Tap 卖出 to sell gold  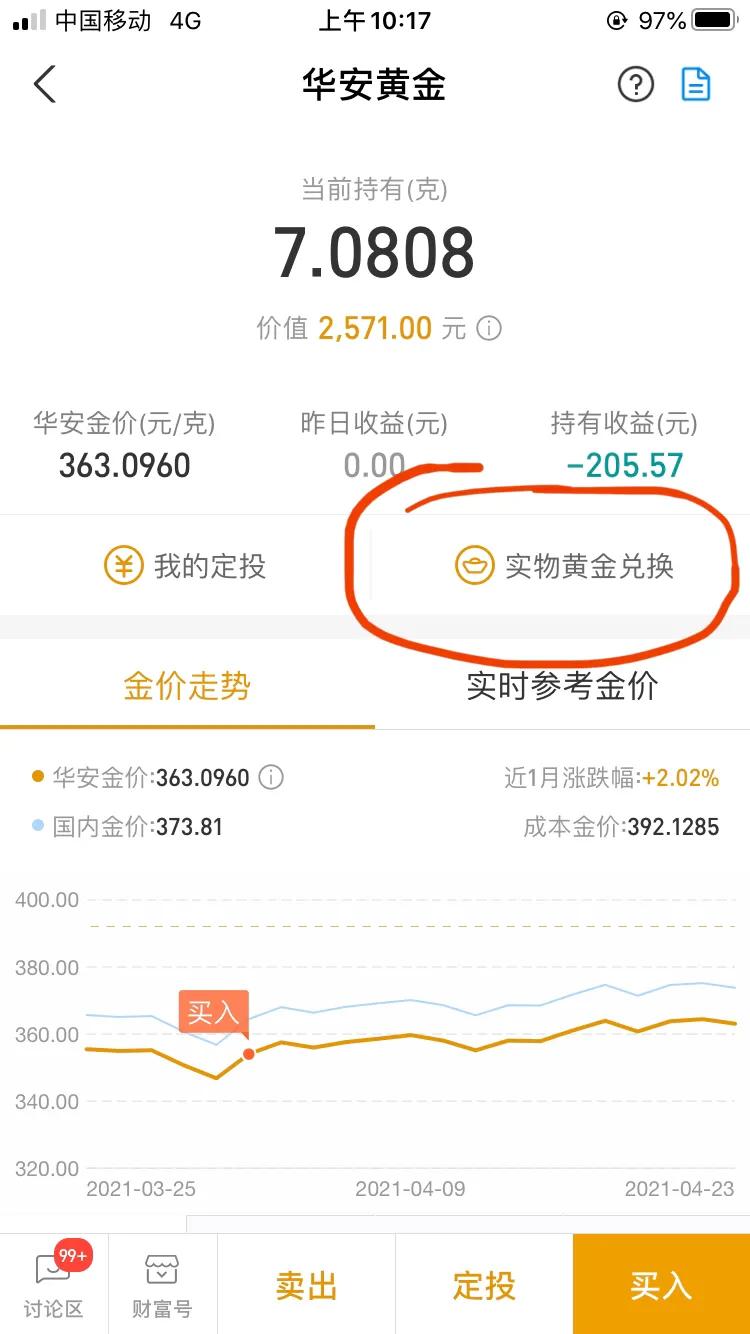[x=305, y=1288]
